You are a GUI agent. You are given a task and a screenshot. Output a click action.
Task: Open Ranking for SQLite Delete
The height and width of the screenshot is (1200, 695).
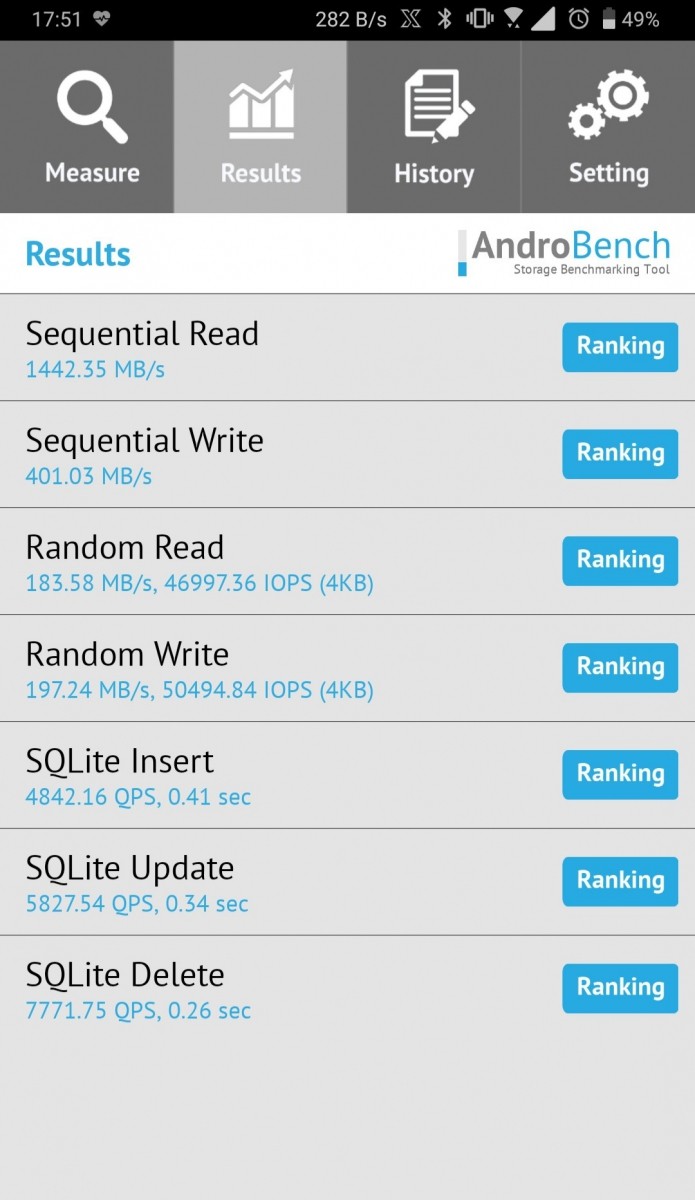620,989
